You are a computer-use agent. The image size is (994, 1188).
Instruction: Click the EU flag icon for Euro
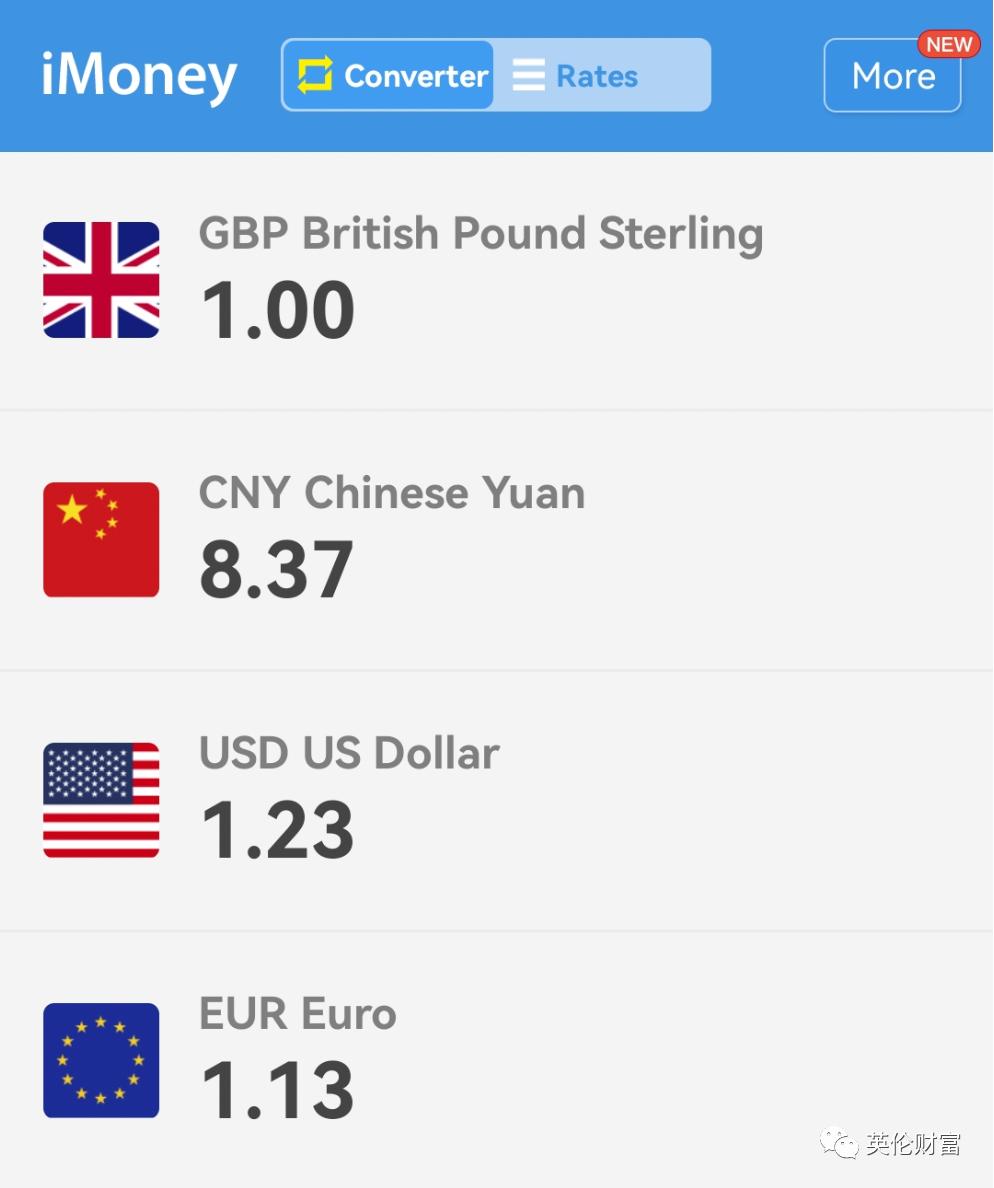(x=100, y=1061)
